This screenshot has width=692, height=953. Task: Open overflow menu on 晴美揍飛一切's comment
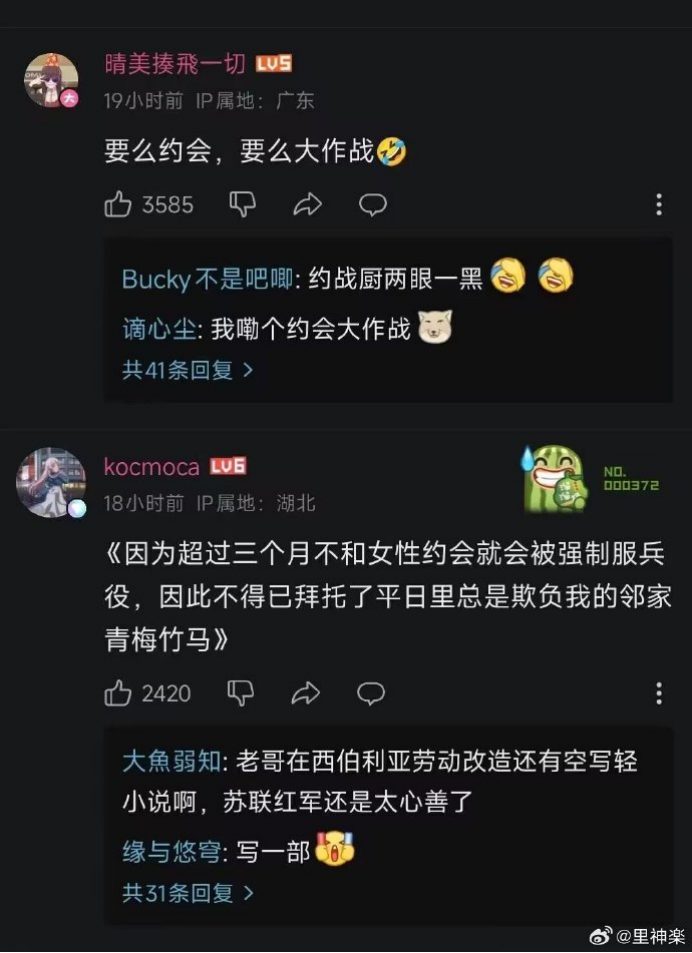click(x=658, y=204)
